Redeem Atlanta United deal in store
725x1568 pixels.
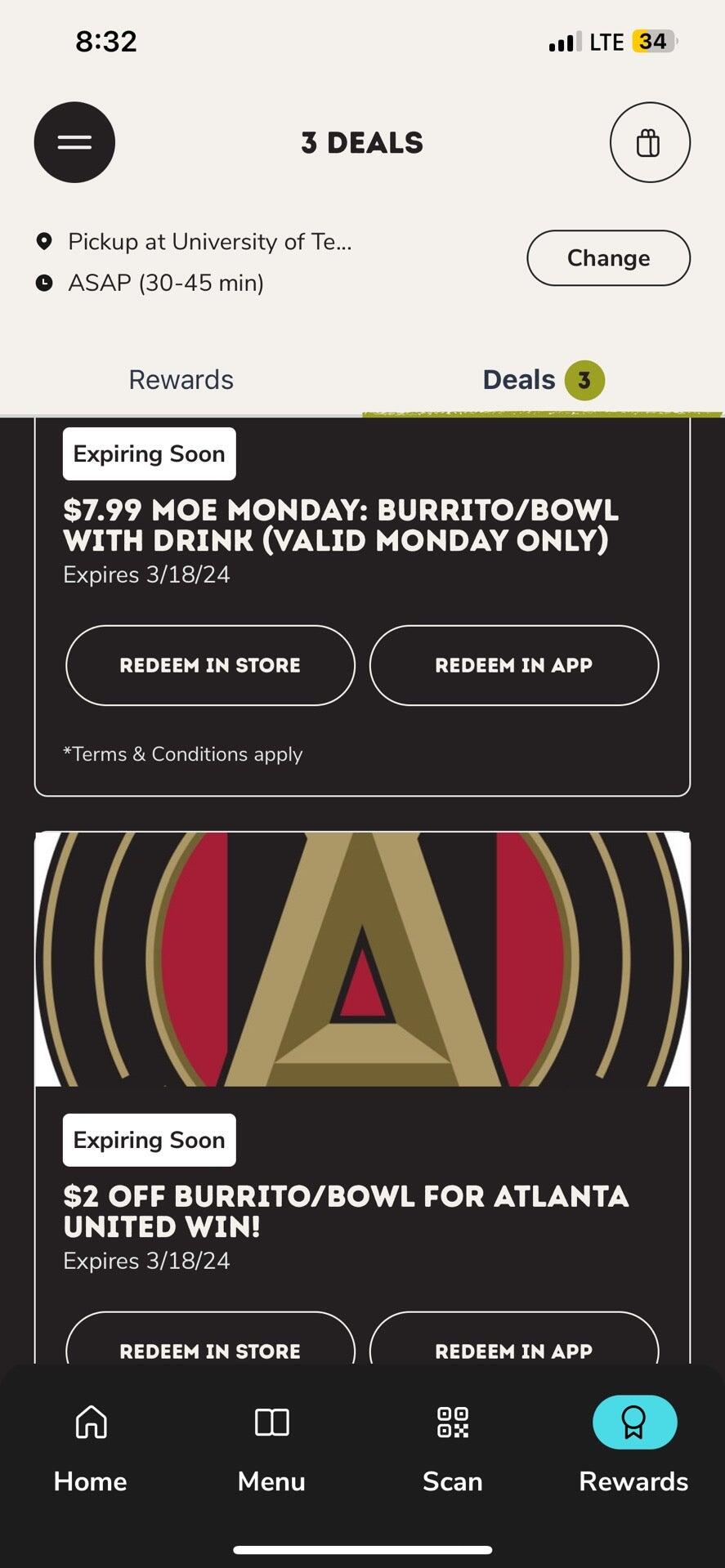(x=210, y=1344)
